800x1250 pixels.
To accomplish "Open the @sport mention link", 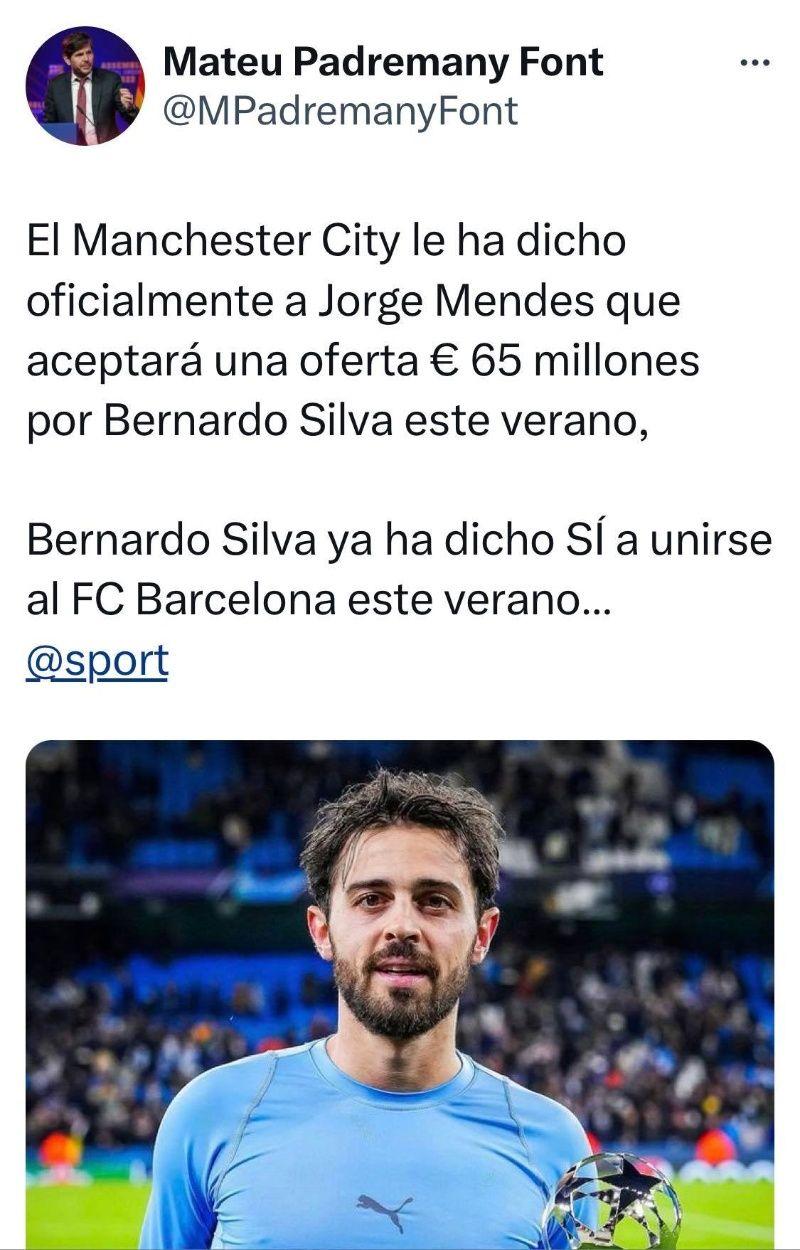I will click(97, 661).
